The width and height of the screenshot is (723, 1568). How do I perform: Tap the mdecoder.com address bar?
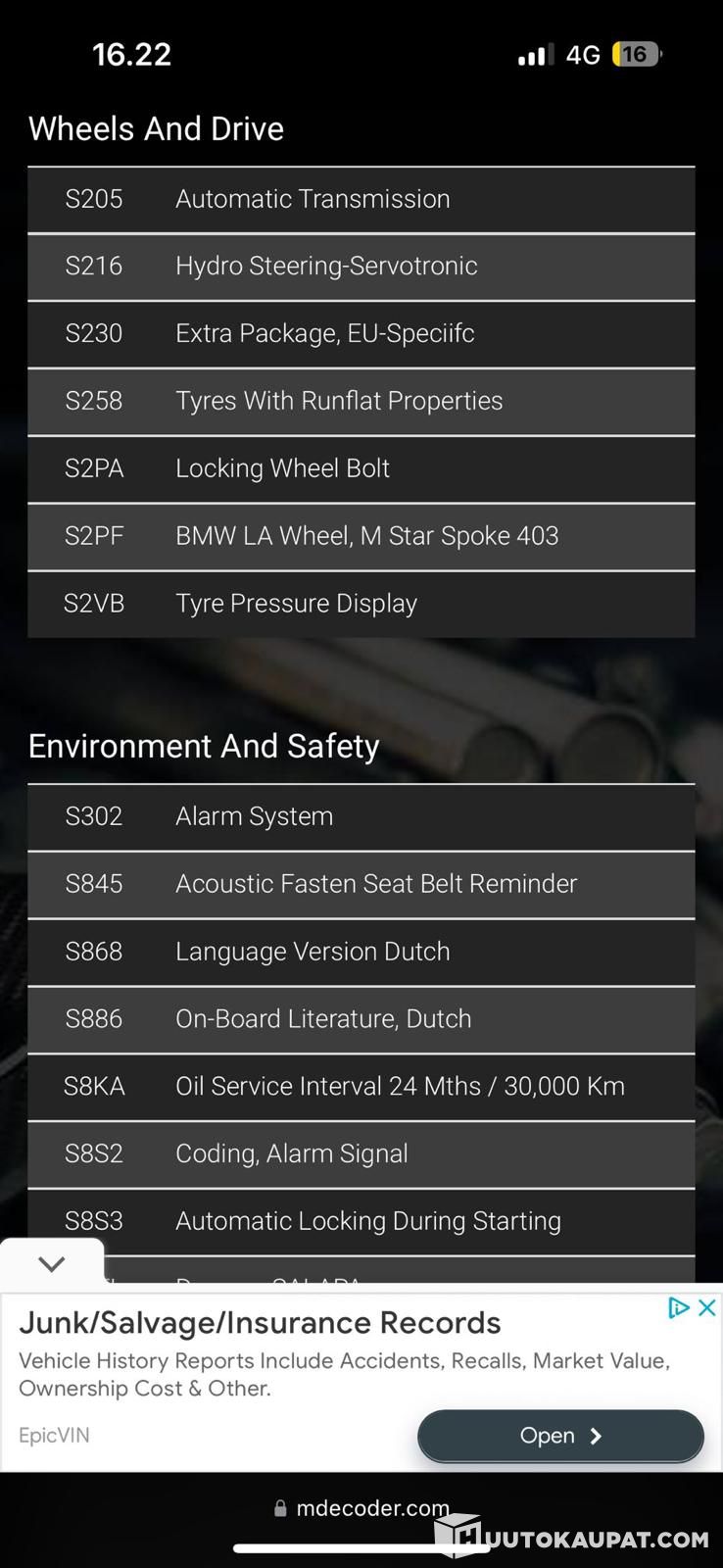pos(361,1508)
